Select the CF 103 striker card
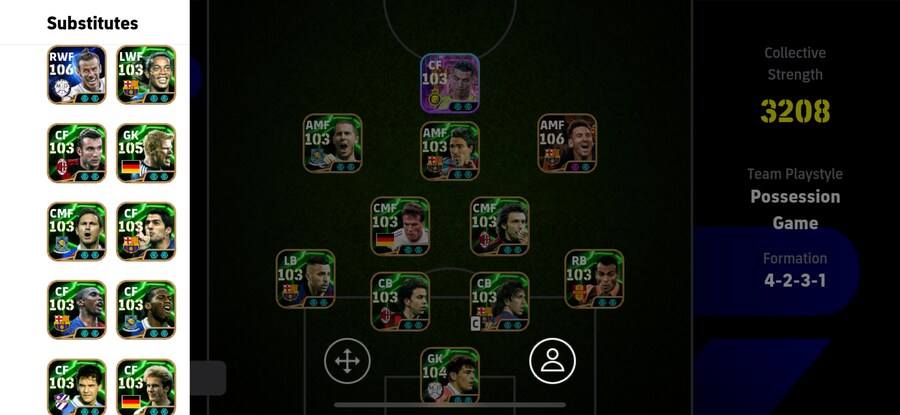The width and height of the screenshot is (900, 415). click(450, 82)
